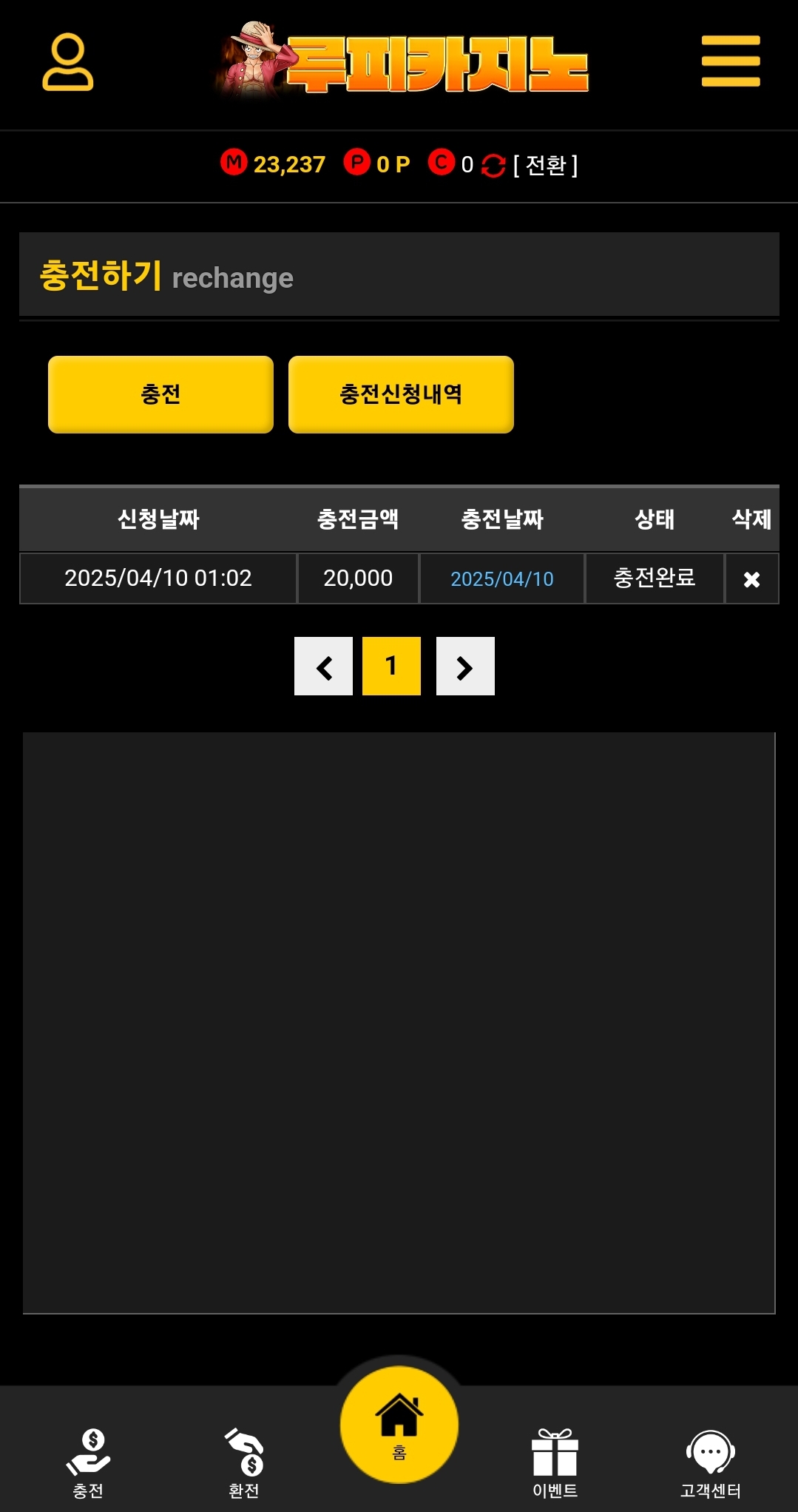Open the user profile icon
798x1512 pixels.
(x=68, y=62)
